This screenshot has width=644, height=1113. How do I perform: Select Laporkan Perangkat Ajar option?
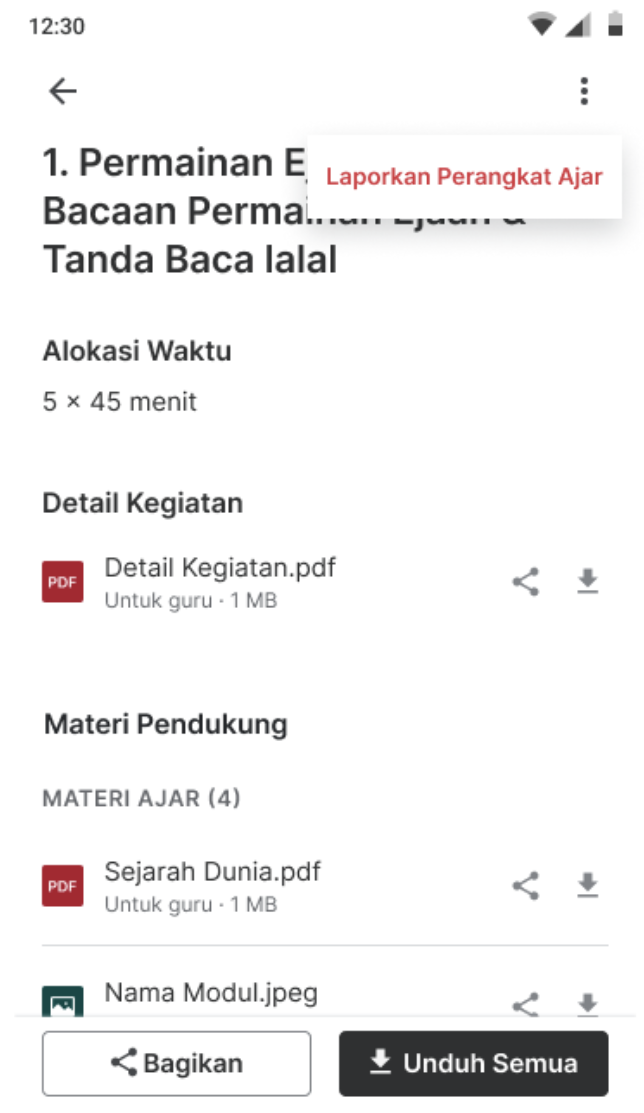pyautogui.click(x=464, y=177)
